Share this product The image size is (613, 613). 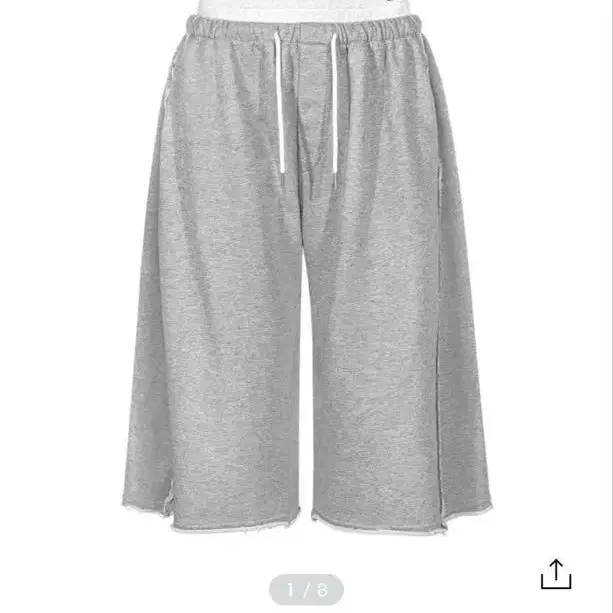(555, 574)
